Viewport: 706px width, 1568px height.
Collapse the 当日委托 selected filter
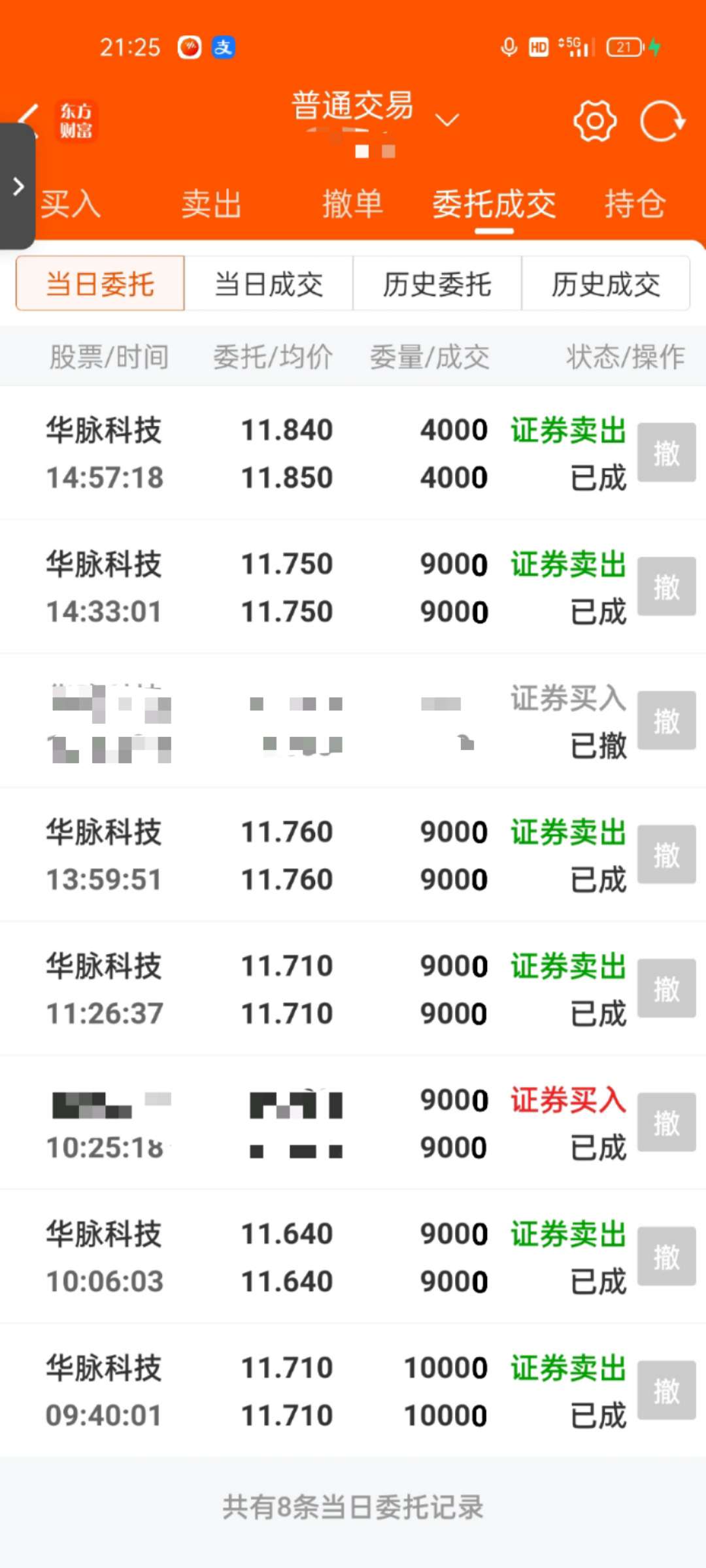point(99,284)
